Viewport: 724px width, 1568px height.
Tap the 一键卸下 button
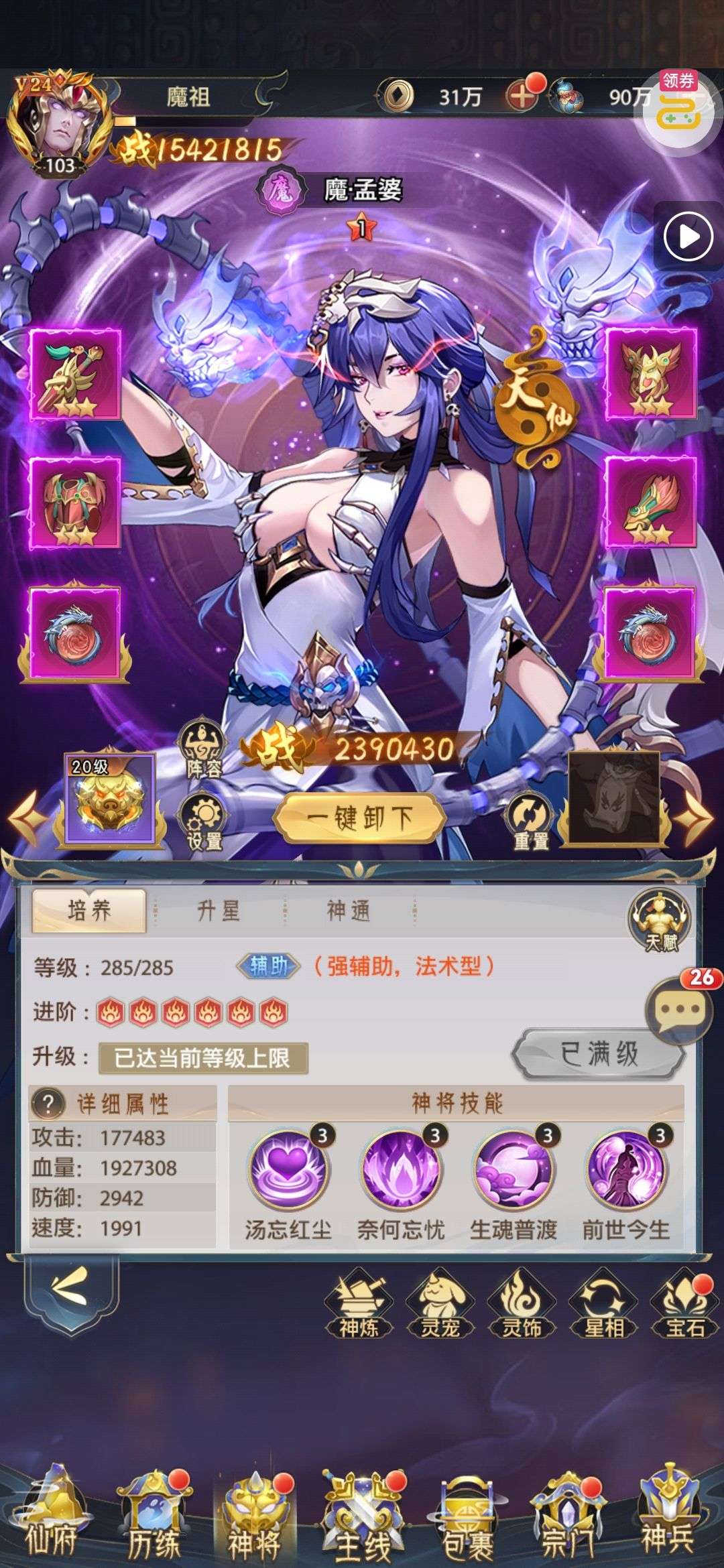(359, 818)
